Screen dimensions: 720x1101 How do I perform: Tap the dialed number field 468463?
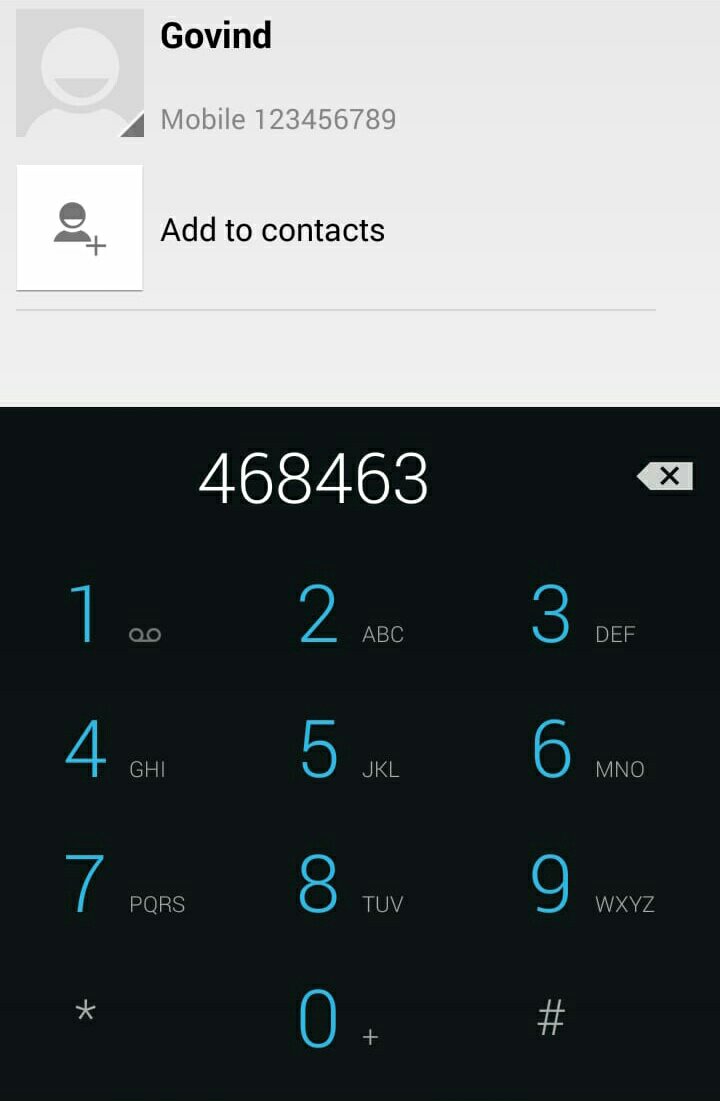pos(314,479)
